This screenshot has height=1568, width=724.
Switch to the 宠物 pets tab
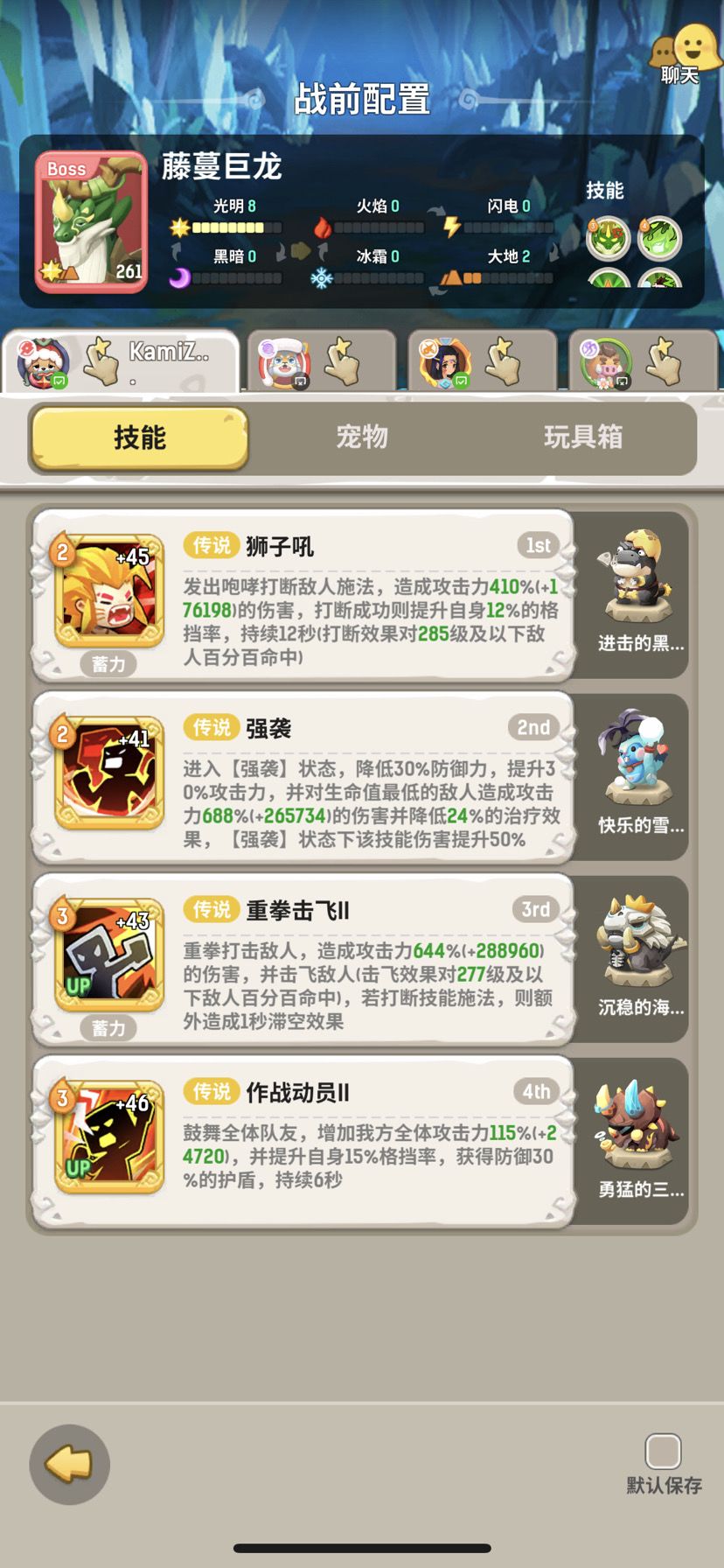[x=362, y=439]
